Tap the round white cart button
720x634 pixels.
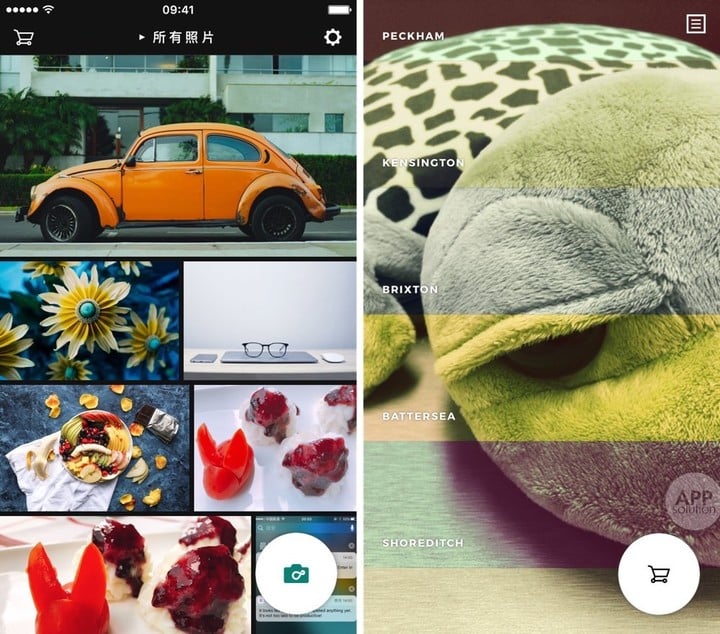pos(658,573)
